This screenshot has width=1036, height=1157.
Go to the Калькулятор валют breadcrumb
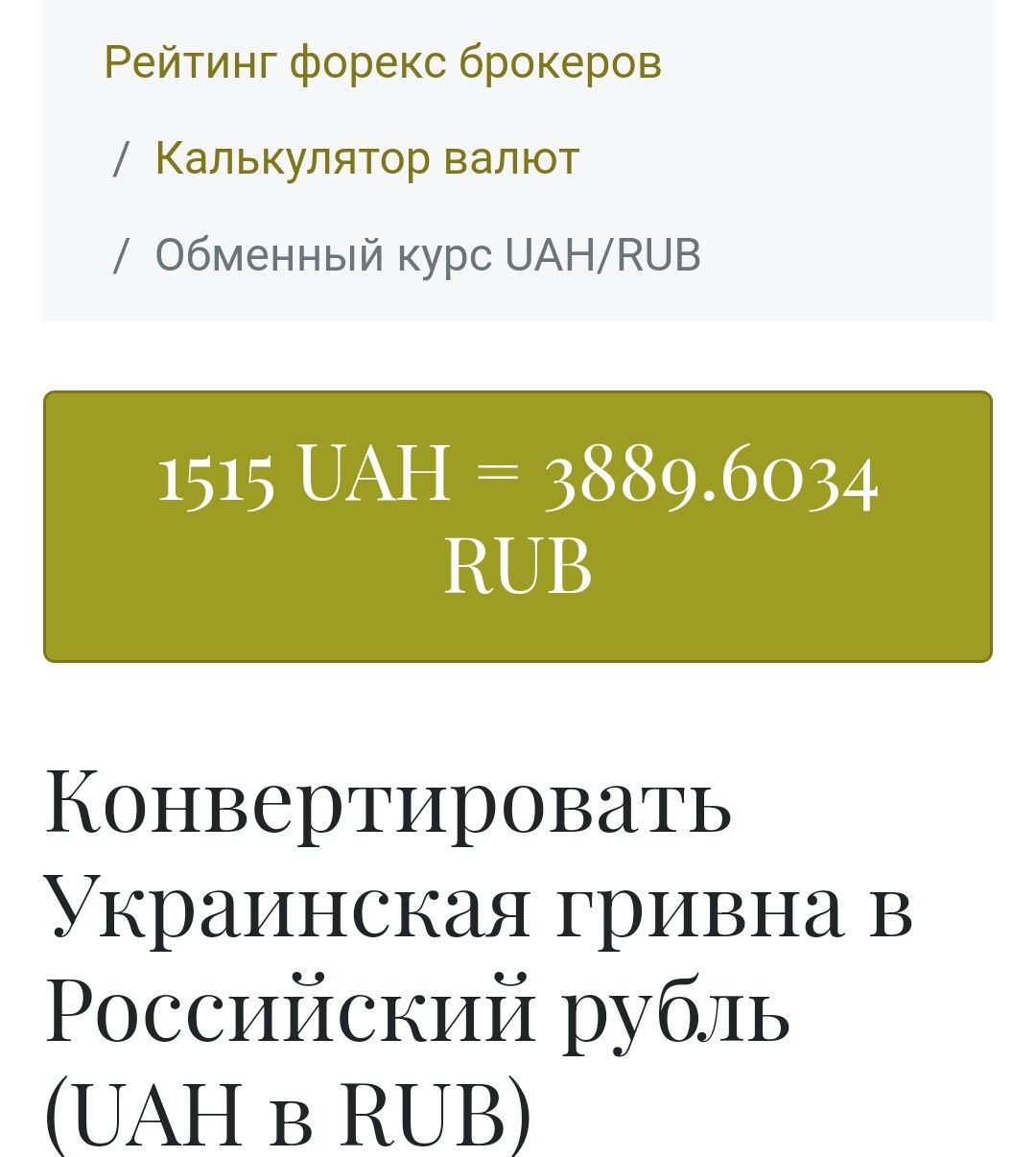(x=367, y=158)
